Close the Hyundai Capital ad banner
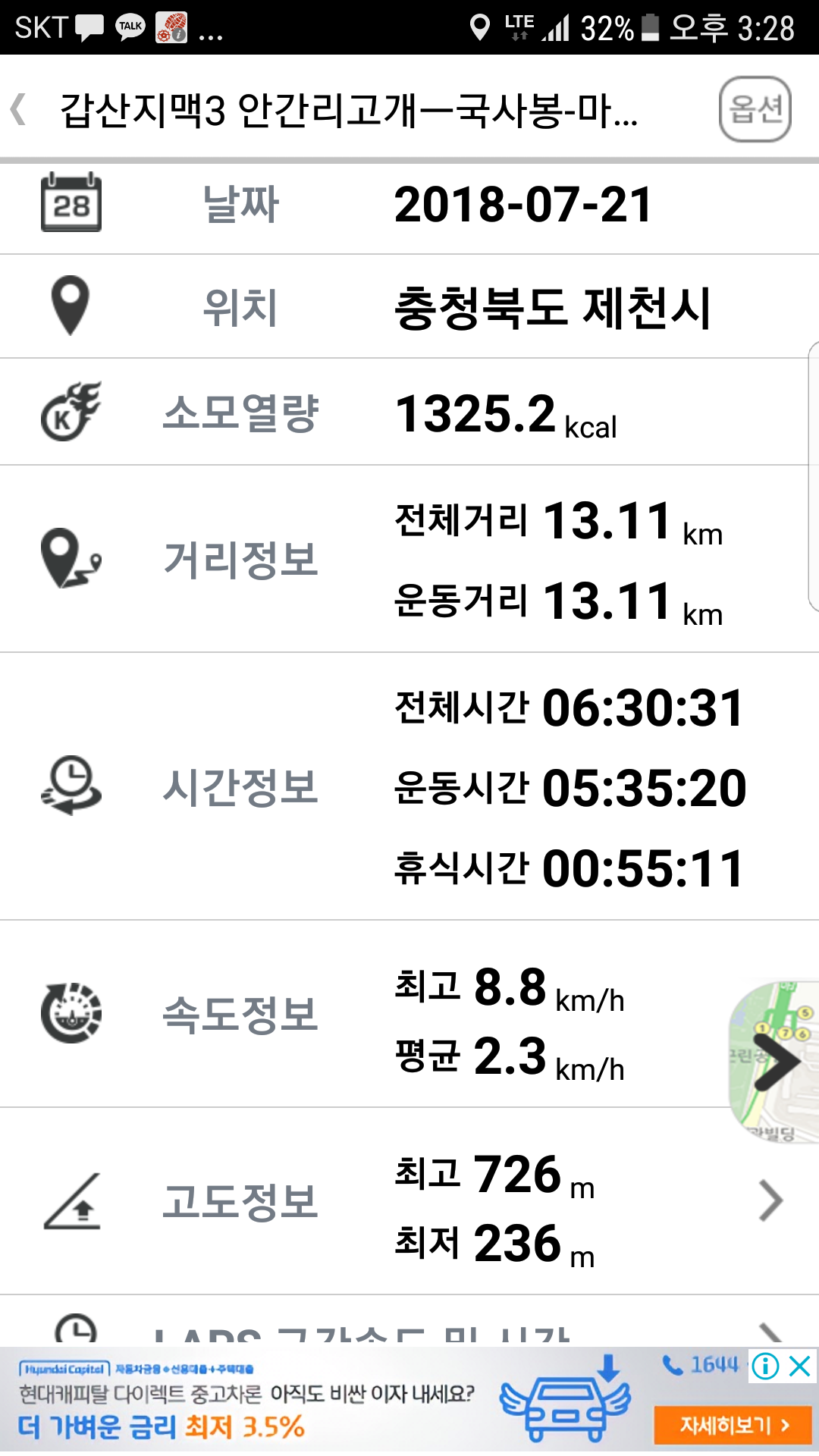The width and height of the screenshot is (819, 1456). click(x=800, y=1367)
